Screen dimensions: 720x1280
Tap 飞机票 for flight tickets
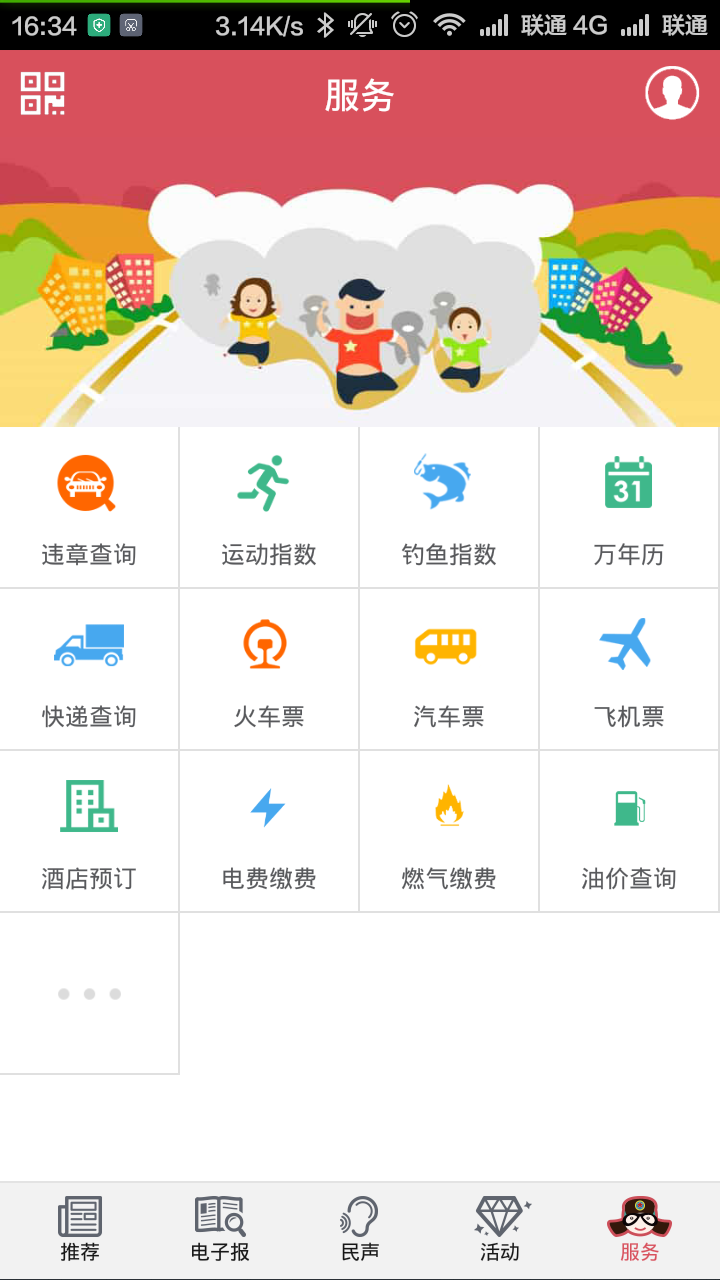[629, 670]
